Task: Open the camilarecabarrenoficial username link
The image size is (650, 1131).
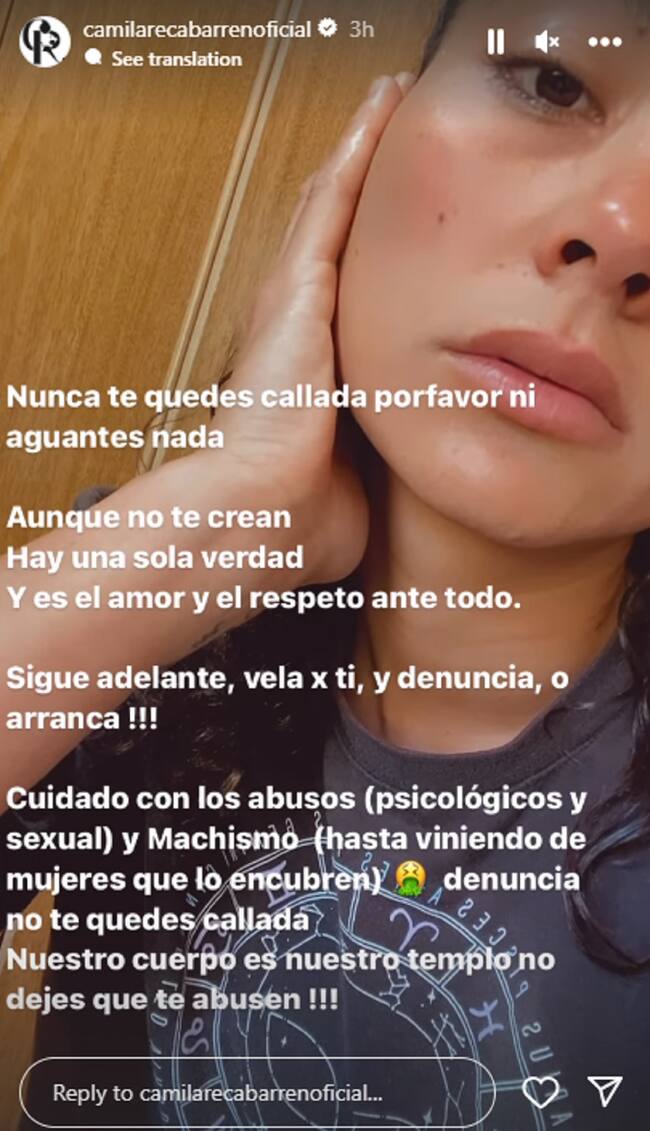Action: [x=196, y=30]
